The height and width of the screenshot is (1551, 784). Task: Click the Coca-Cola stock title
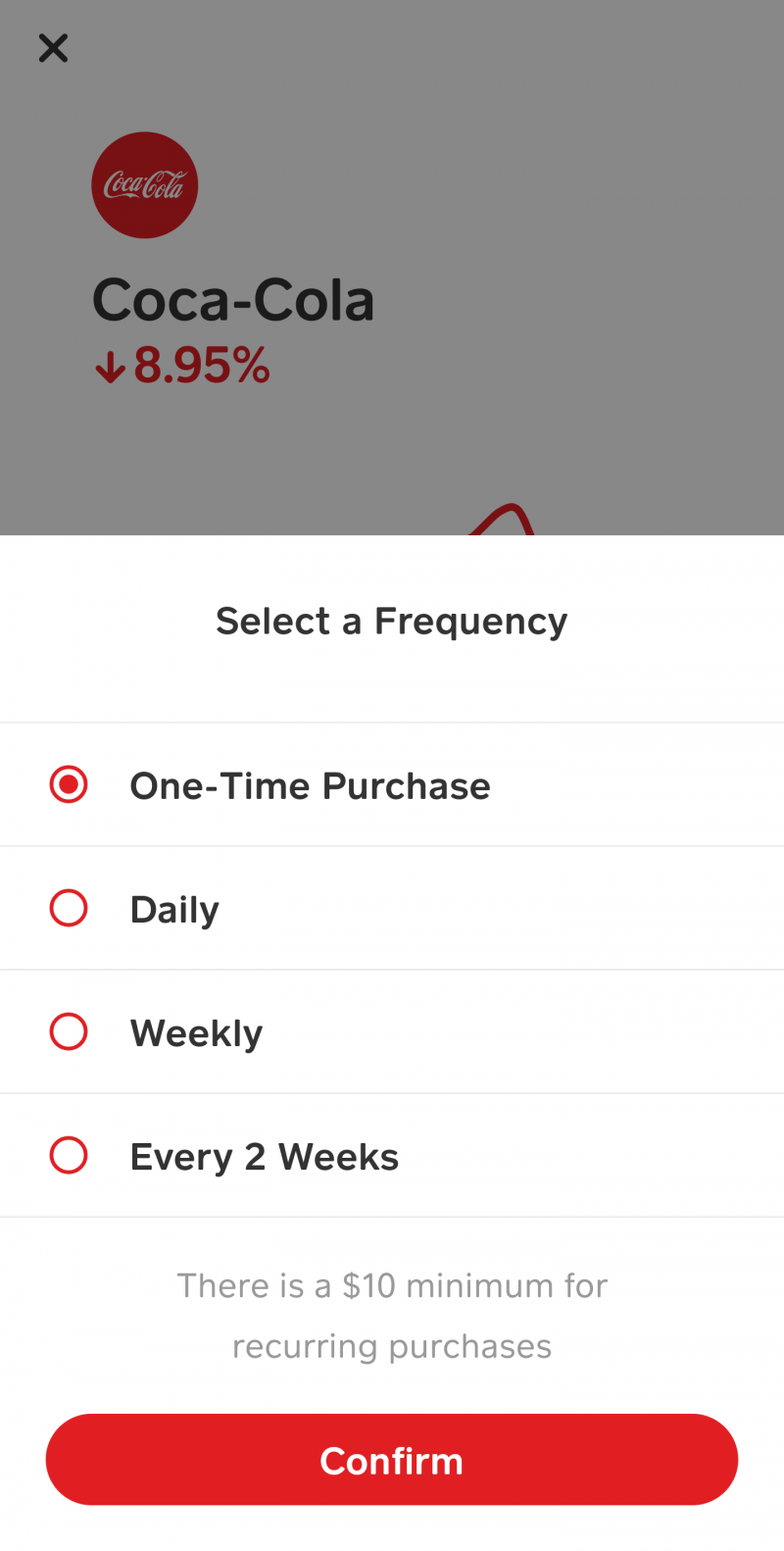click(x=233, y=300)
